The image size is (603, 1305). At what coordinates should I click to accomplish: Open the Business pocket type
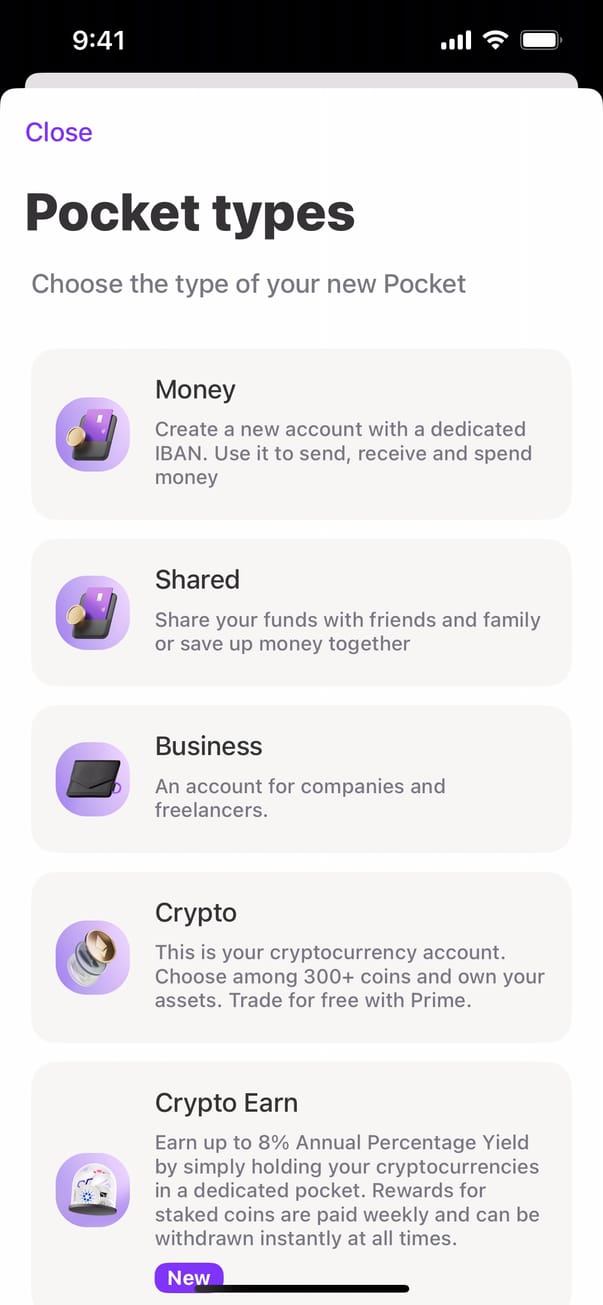[x=301, y=779]
